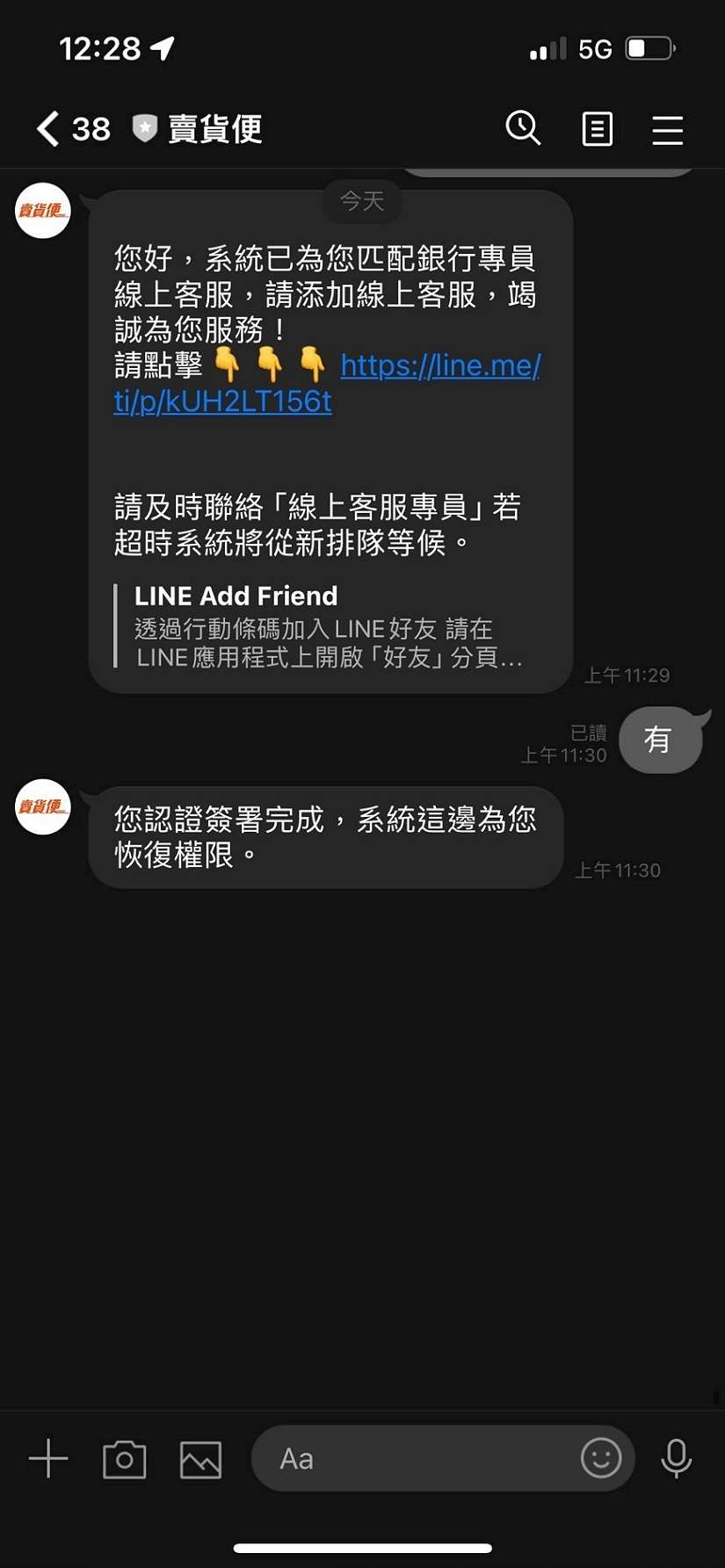Screen dimensions: 725x1568
Task: Open the camera to take a photo
Action: (x=125, y=1459)
